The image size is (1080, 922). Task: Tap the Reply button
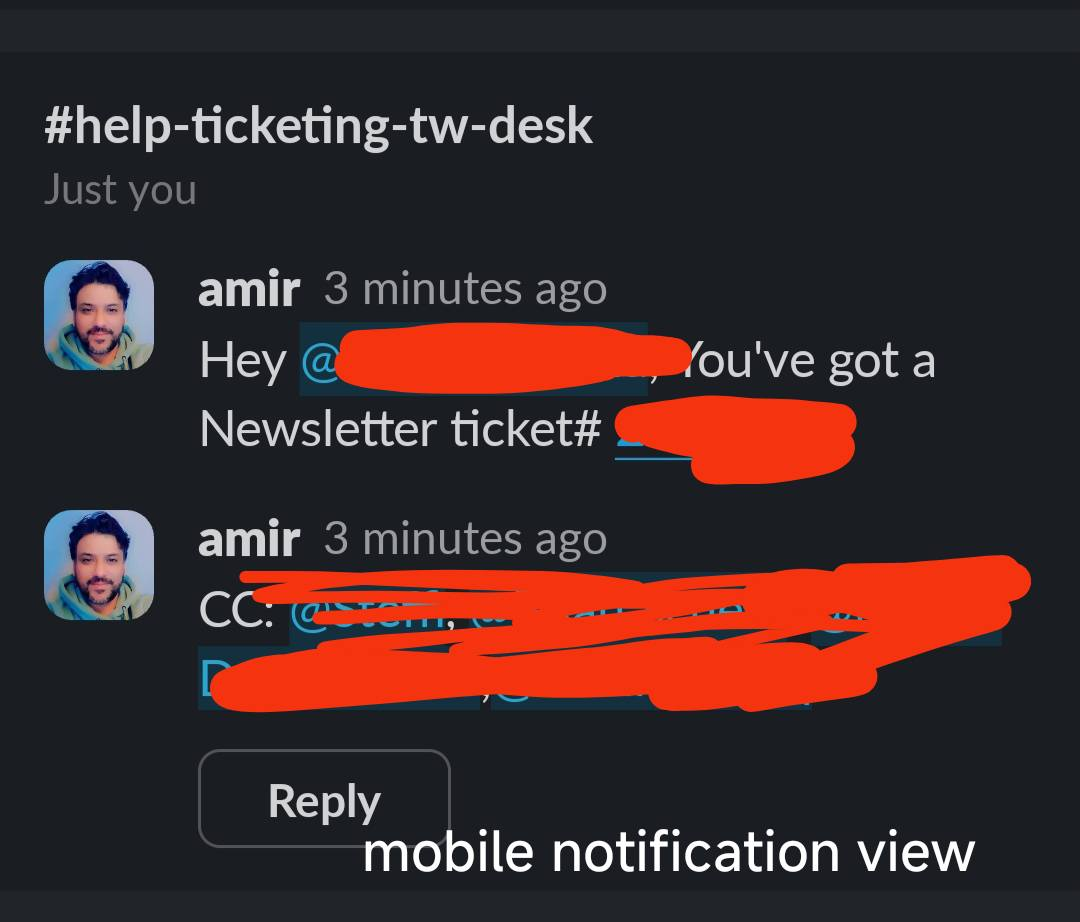click(x=324, y=799)
